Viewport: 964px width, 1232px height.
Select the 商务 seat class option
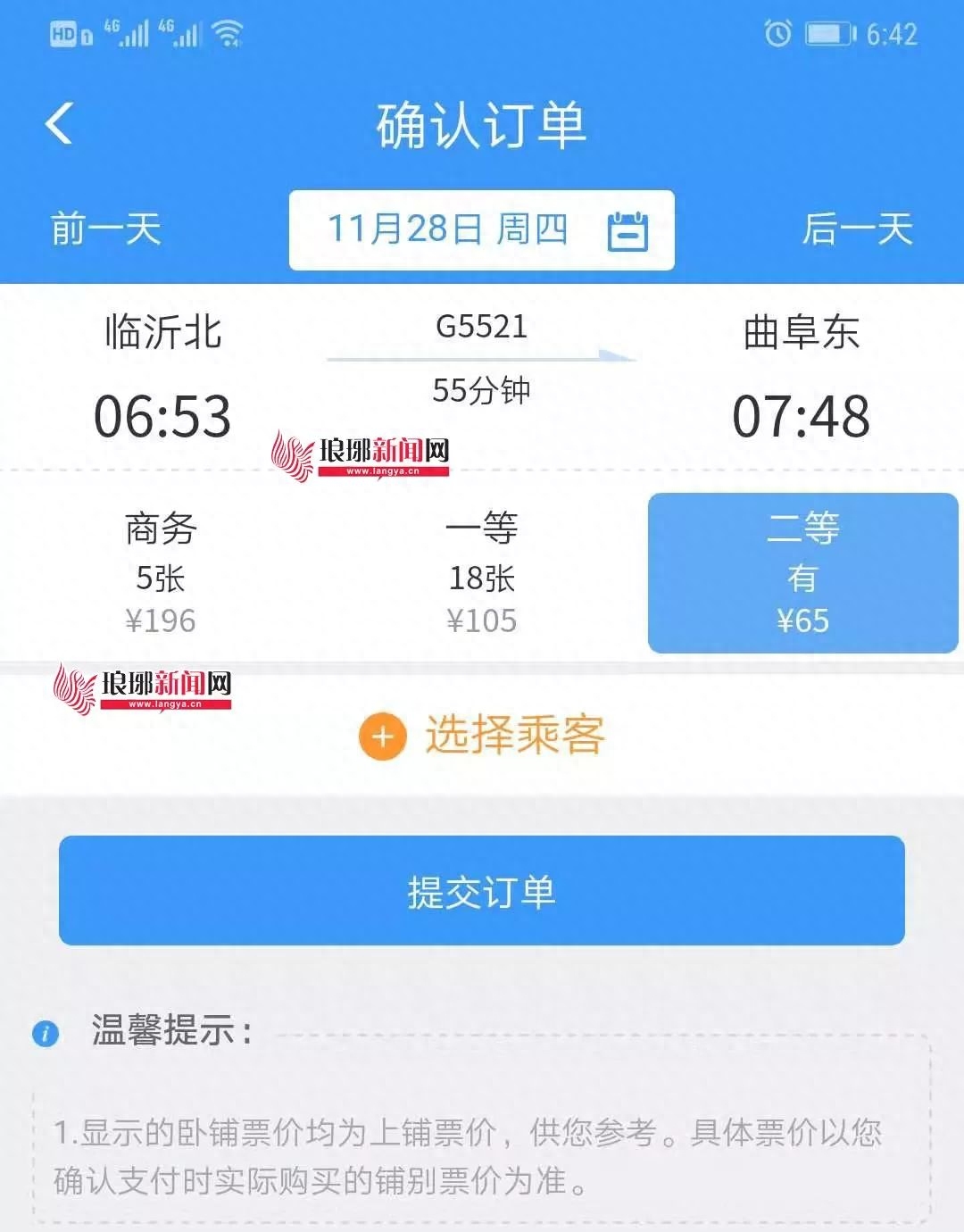pyautogui.click(x=159, y=571)
